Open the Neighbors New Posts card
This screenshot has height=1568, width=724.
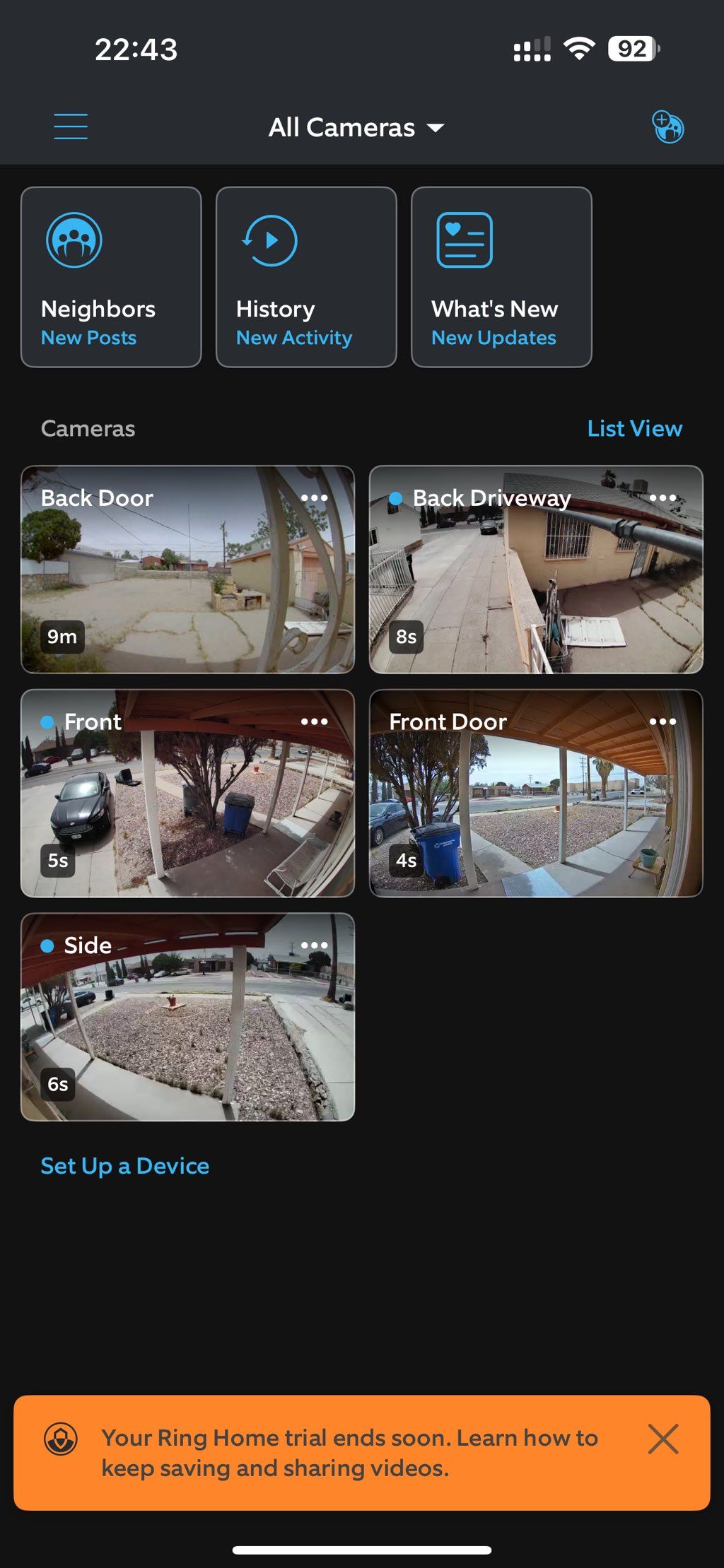click(111, 277)
